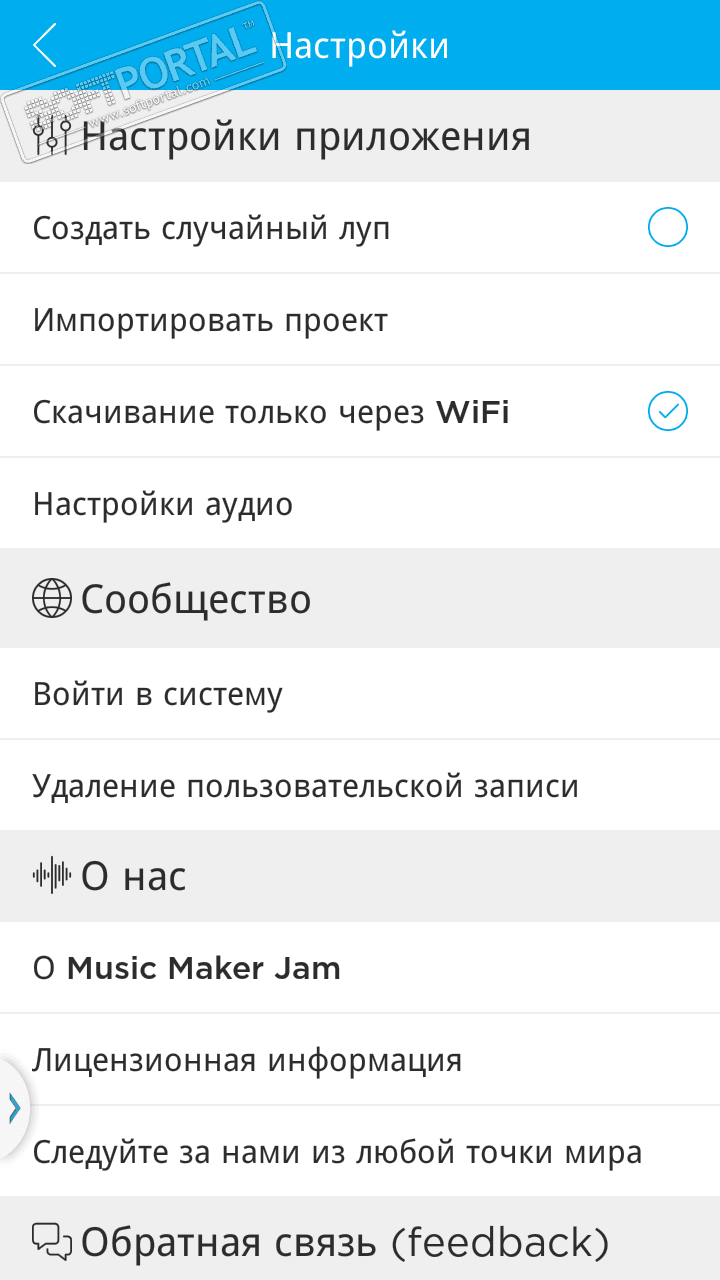The width and height of the screenshot is (720, 1280).
Task: Open О Music Maker Jam
Action: click(187, 968)
